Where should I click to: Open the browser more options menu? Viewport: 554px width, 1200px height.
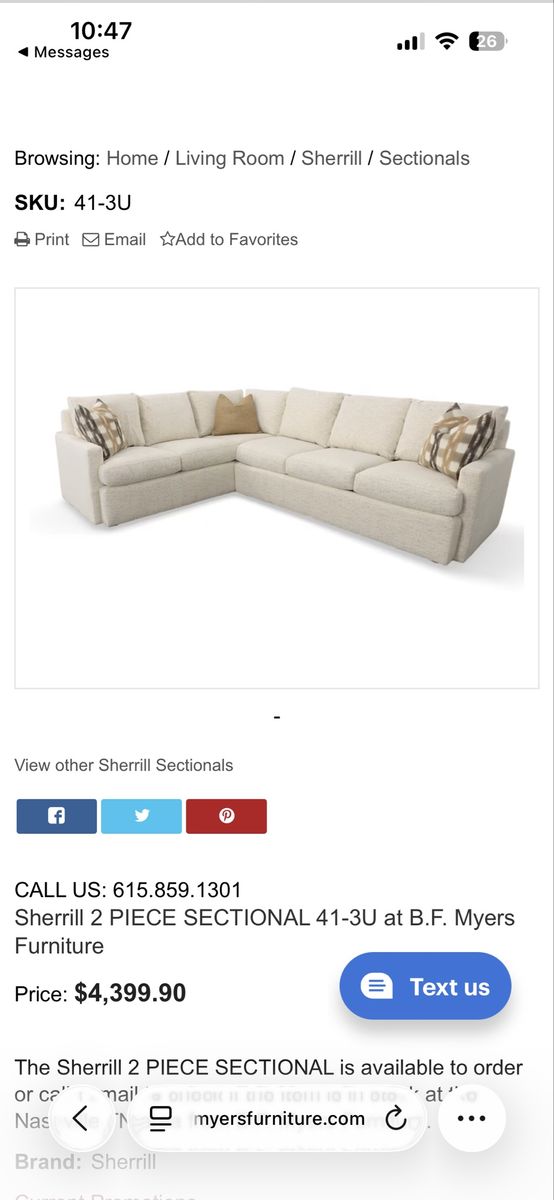(471, 1118)
